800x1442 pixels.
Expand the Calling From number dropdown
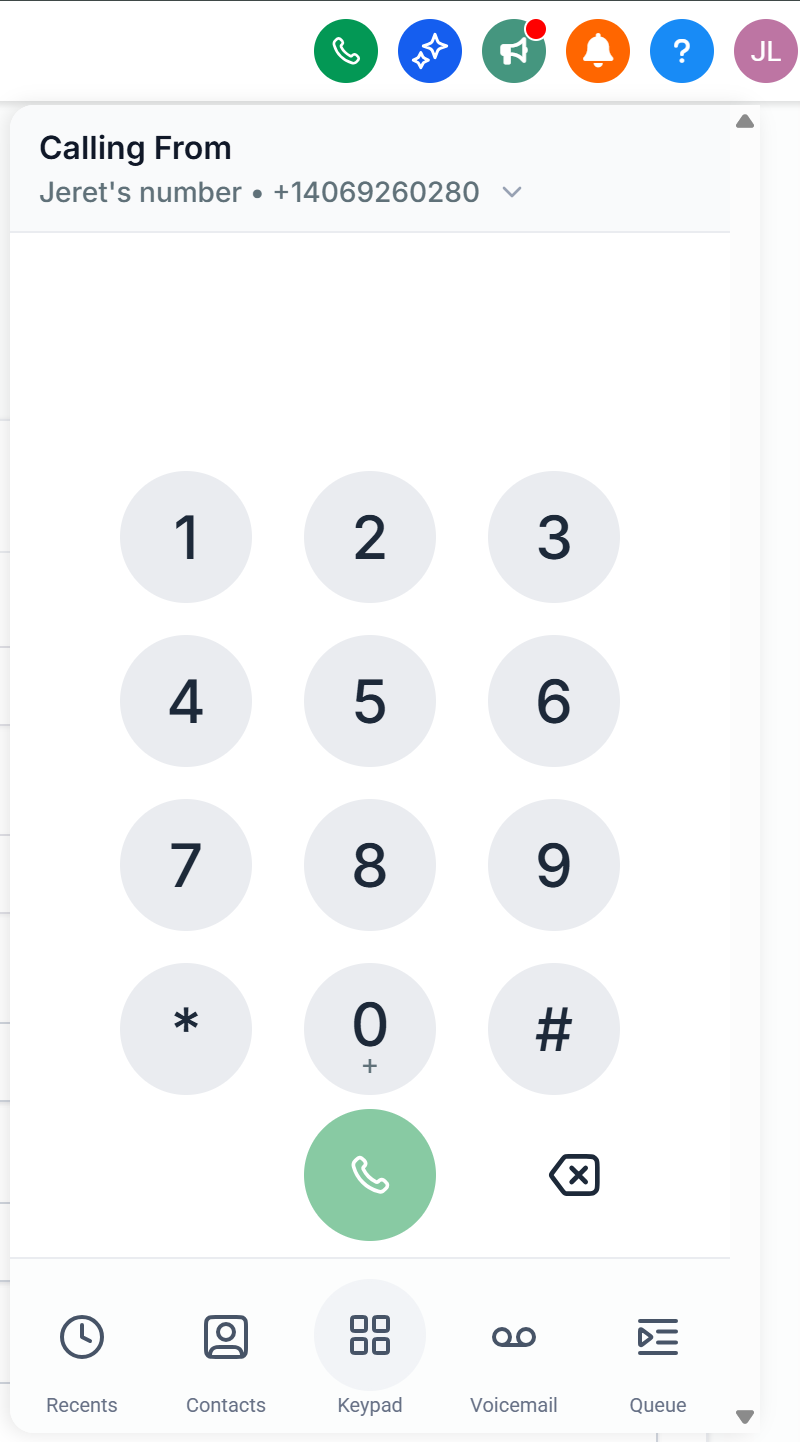(512, 192)
